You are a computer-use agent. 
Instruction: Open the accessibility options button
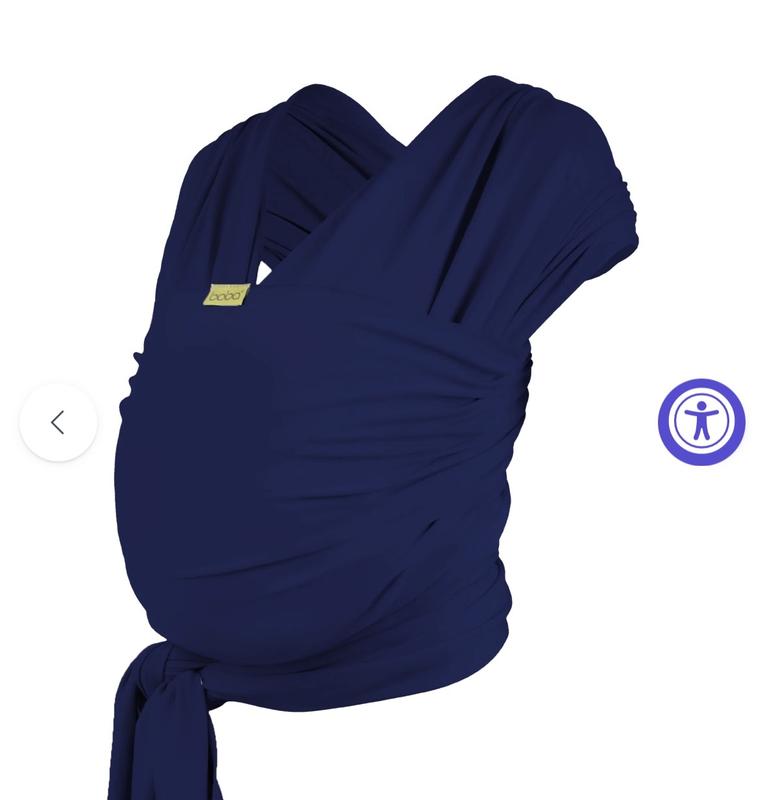tap(701, 422)
